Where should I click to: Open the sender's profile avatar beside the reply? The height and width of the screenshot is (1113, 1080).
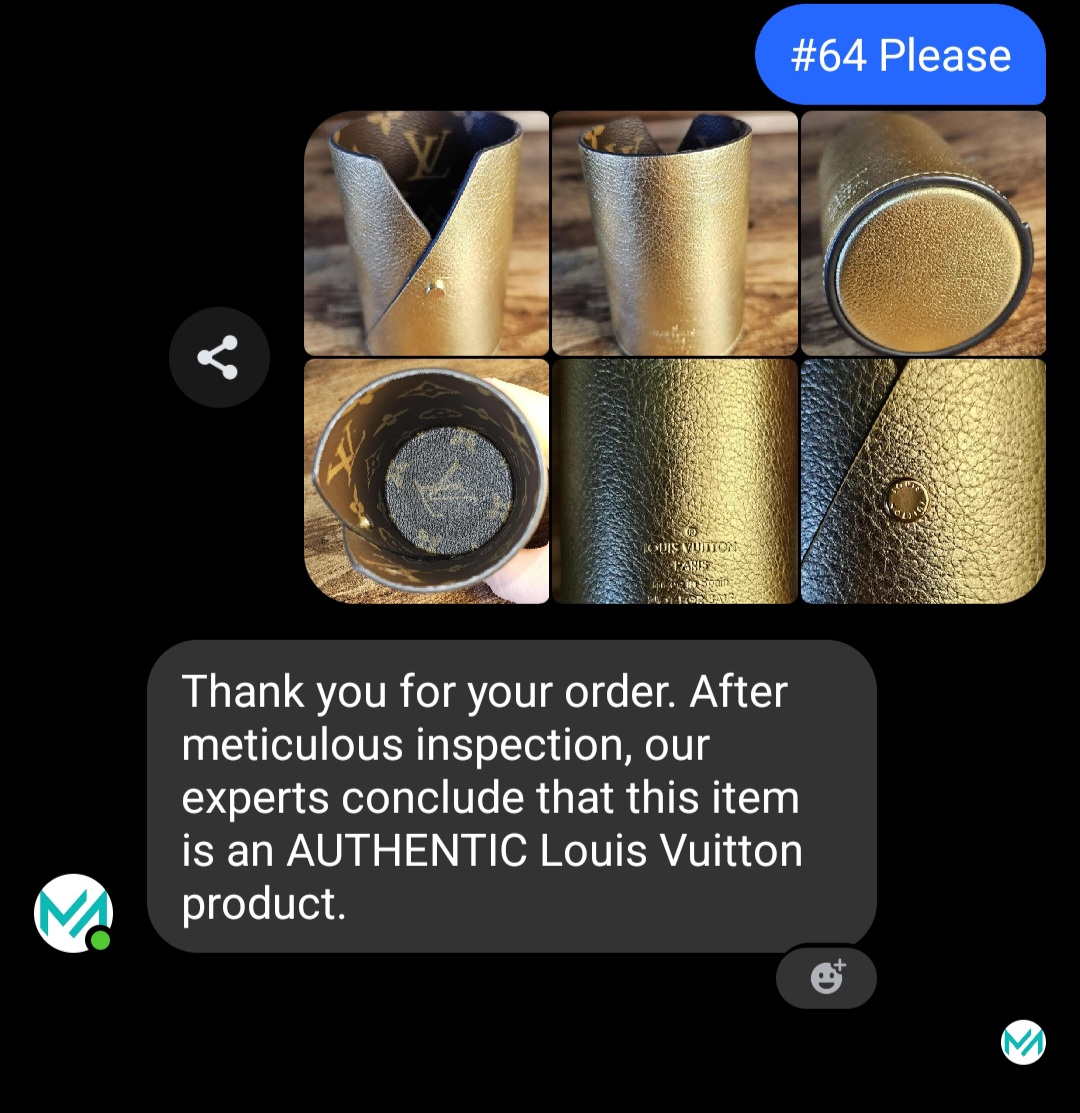(x=73, y=913)
